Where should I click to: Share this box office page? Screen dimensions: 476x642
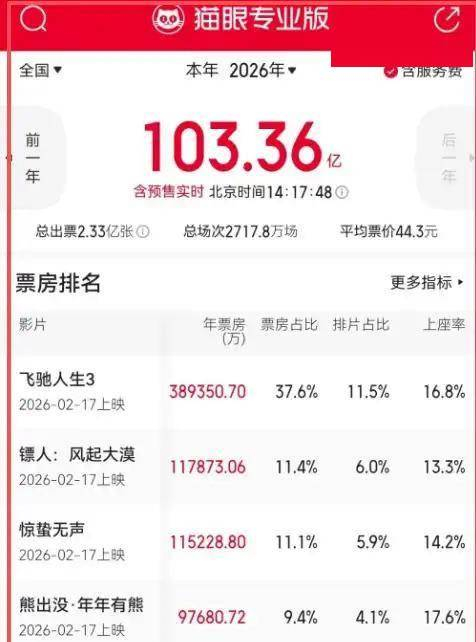447,18
